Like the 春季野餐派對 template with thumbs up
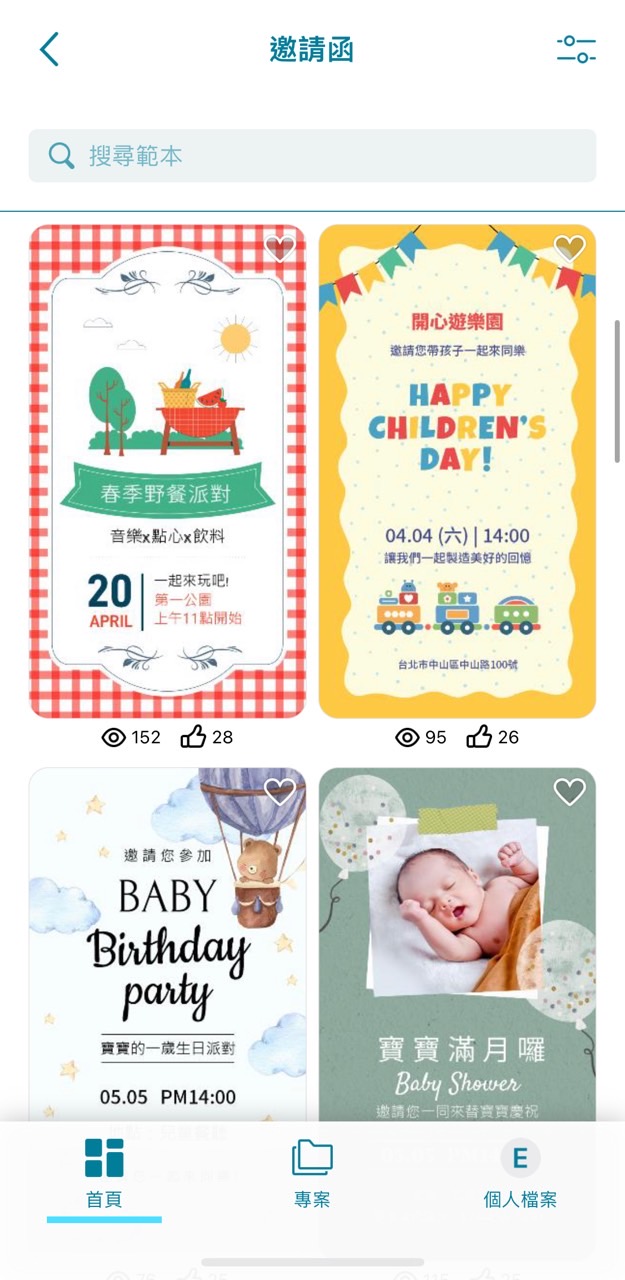This screenshot has width=625, height=1280. [193, 737]
